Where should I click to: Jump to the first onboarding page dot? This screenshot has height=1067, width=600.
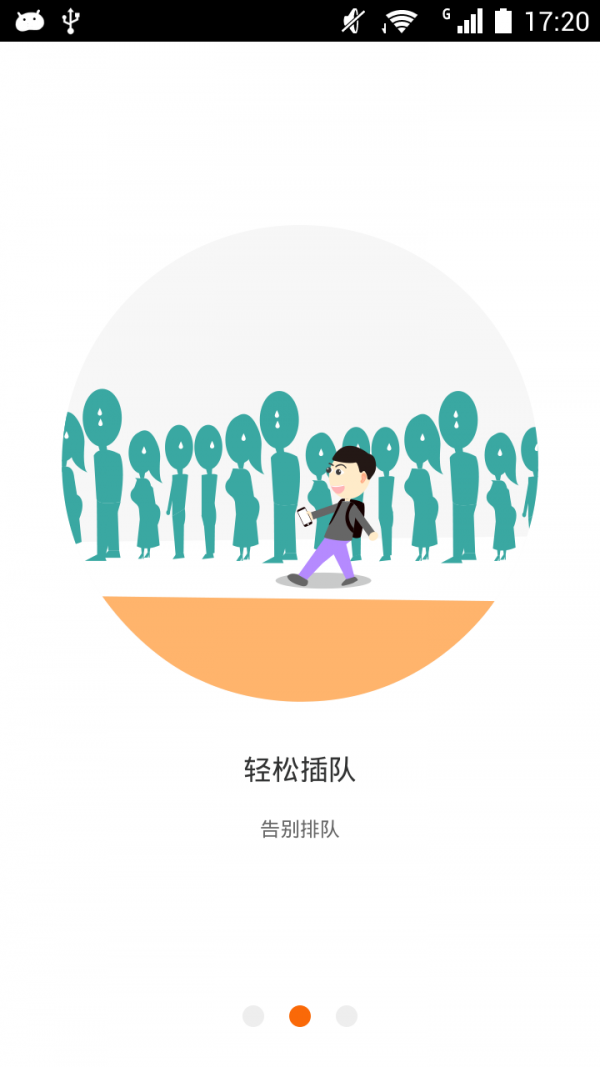click(x=253, y=1016)
